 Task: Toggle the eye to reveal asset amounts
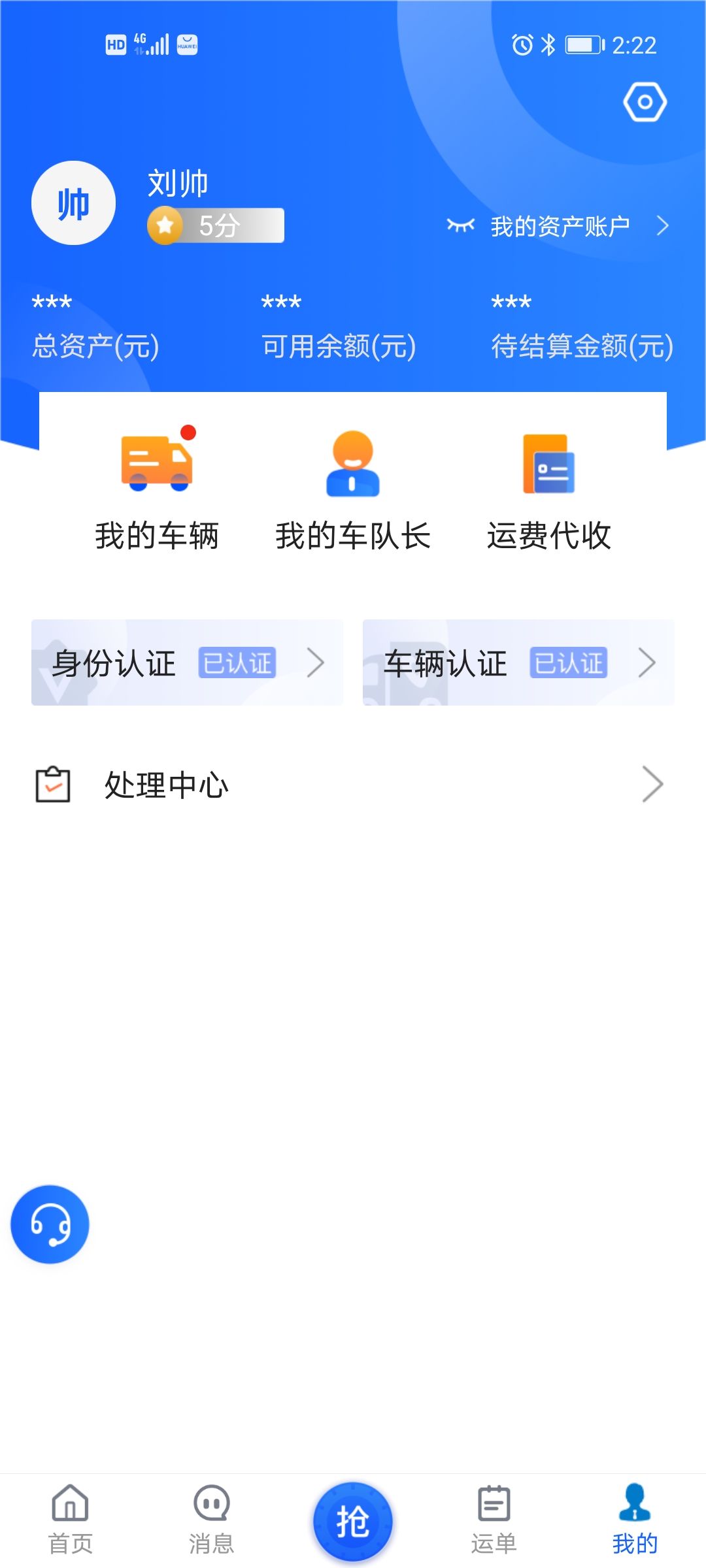462,225
